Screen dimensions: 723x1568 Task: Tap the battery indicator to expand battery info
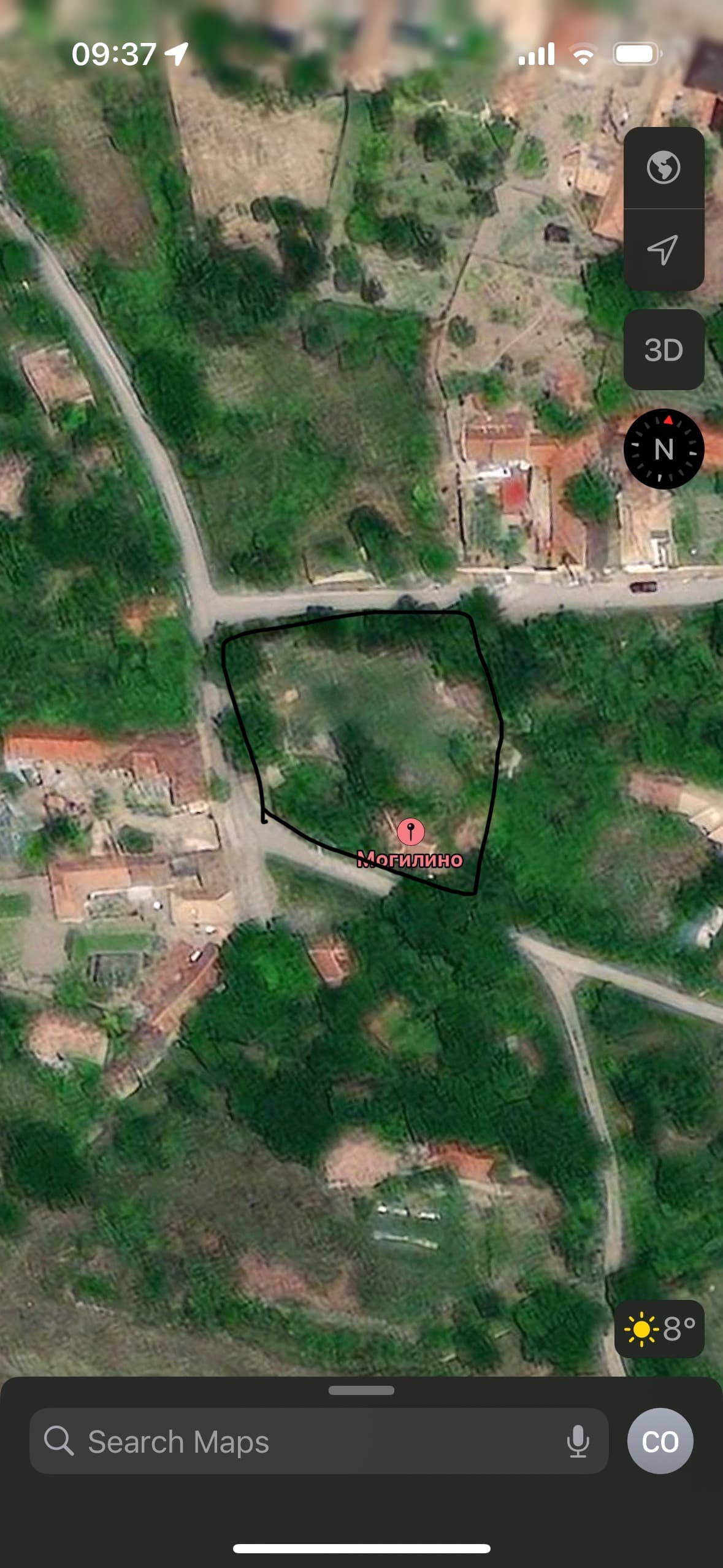637,53
